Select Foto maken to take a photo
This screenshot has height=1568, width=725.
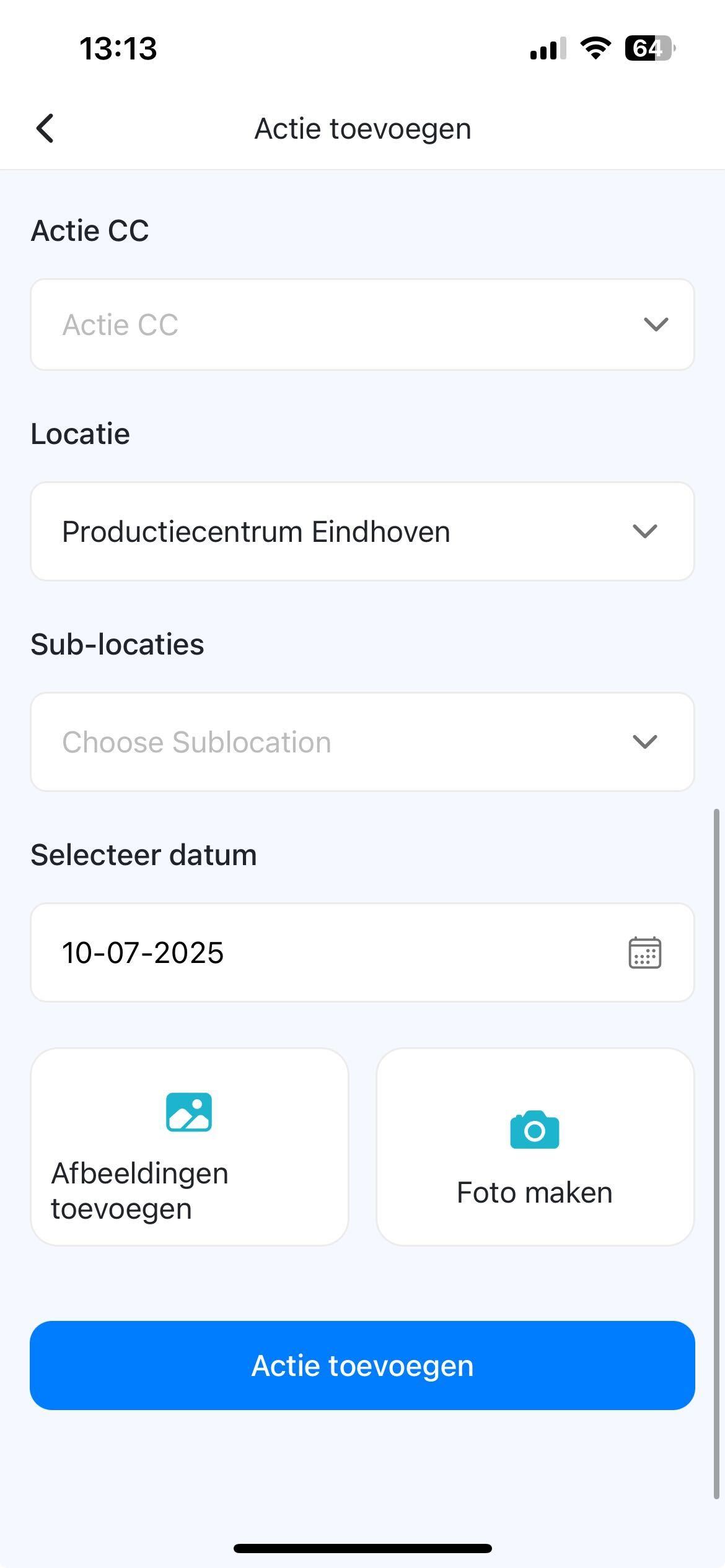[535, 1147]
